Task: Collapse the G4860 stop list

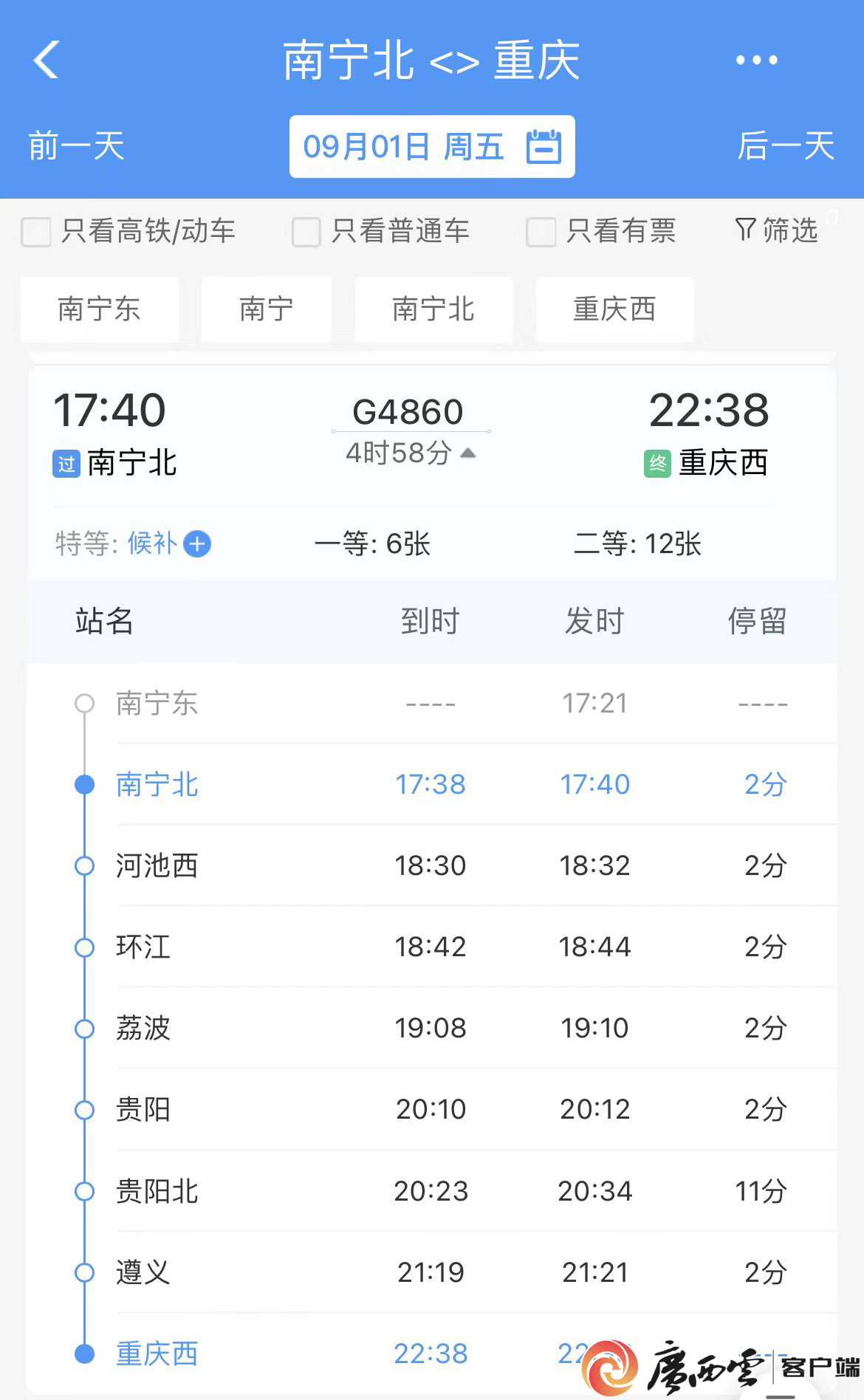Action: pyautogui.click(x=467, y=453)
